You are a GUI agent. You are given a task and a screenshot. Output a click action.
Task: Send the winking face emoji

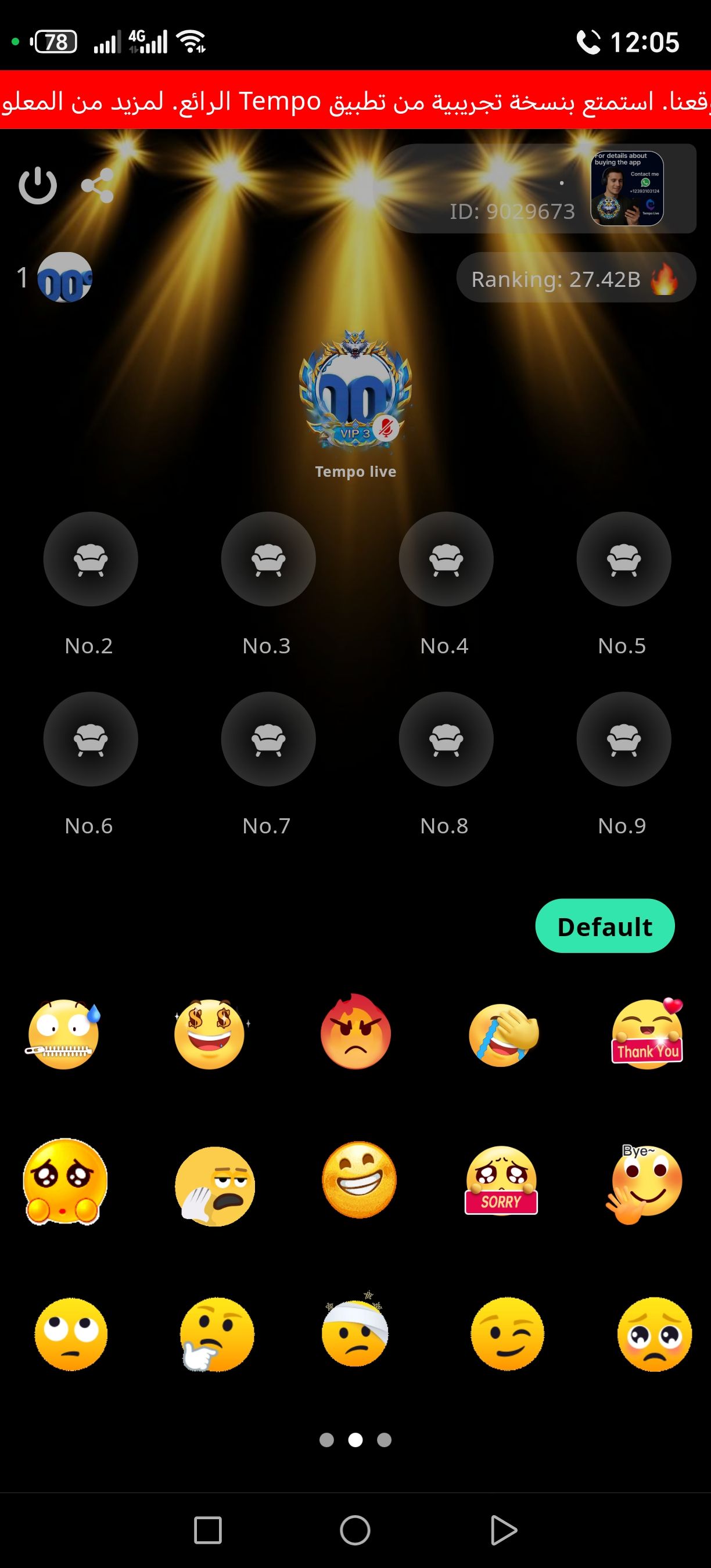pos(507,1333)
